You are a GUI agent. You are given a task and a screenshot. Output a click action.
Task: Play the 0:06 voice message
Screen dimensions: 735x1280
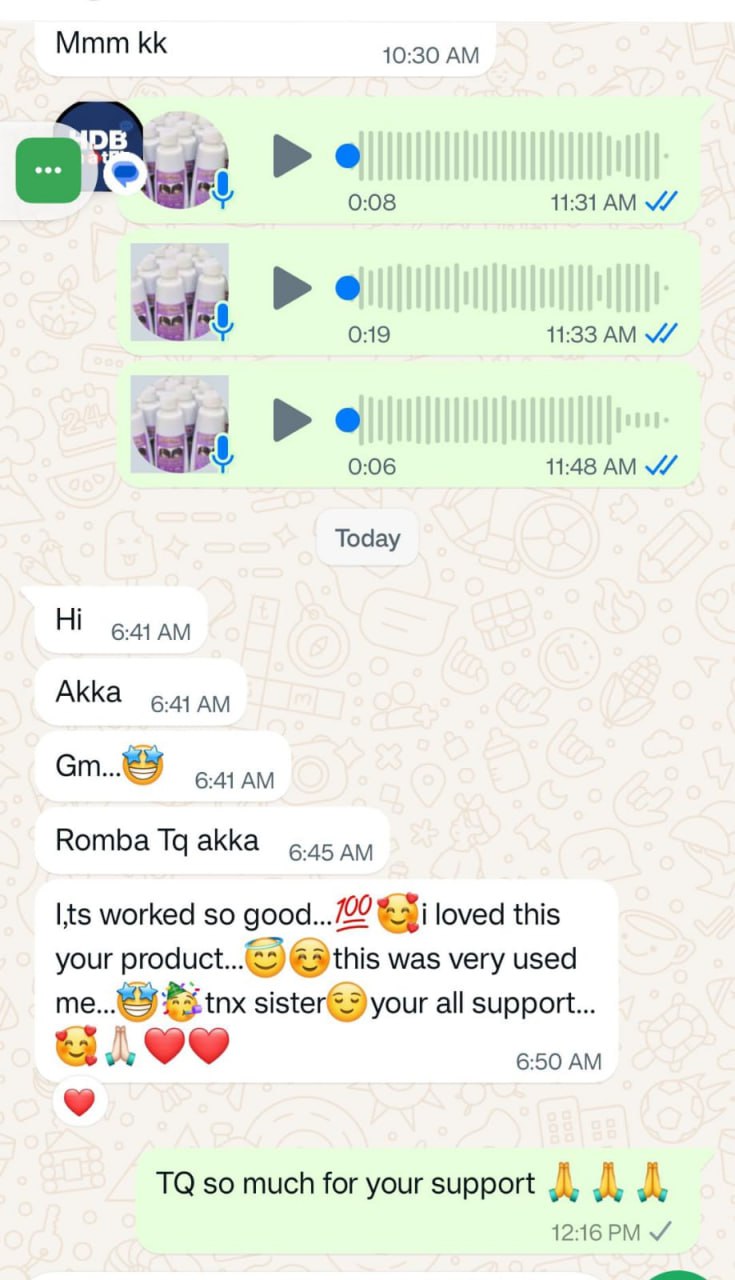292,420
